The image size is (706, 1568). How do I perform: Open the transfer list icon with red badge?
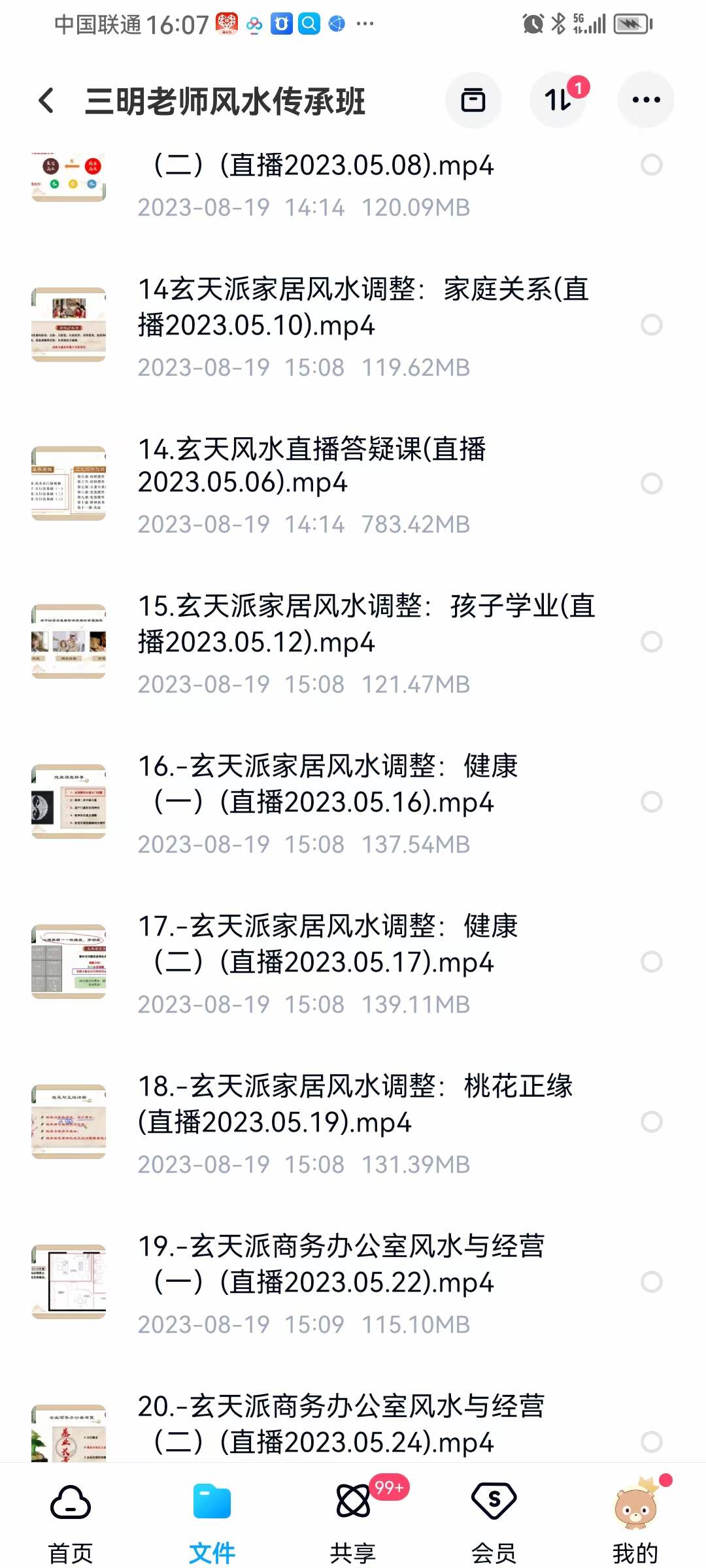pos(559,99)
